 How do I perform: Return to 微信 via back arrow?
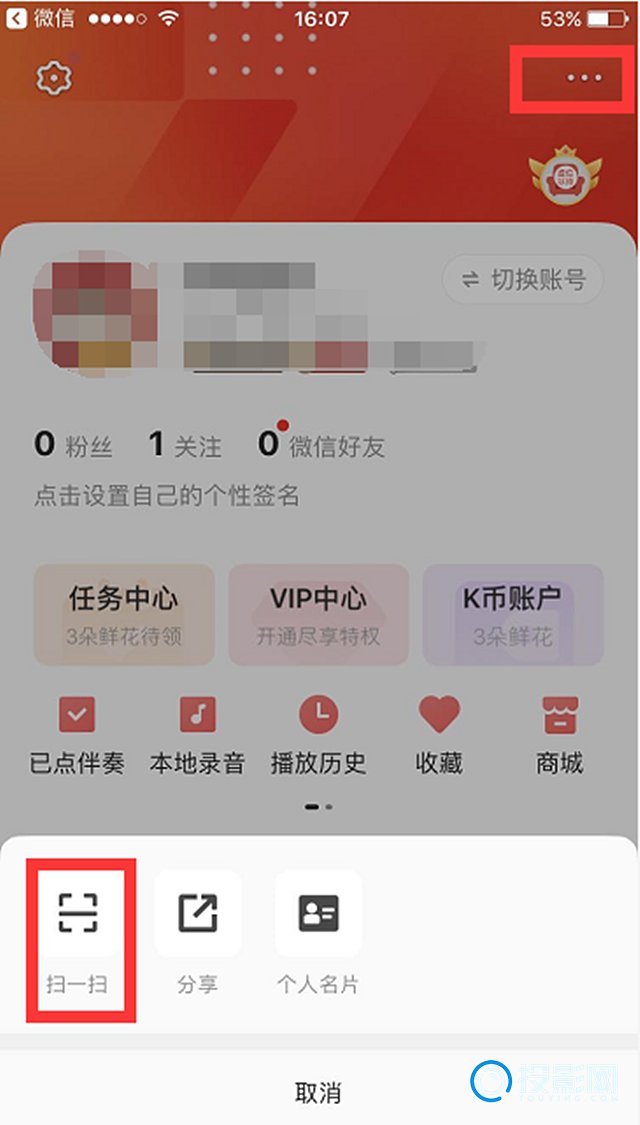click(30, 19)
